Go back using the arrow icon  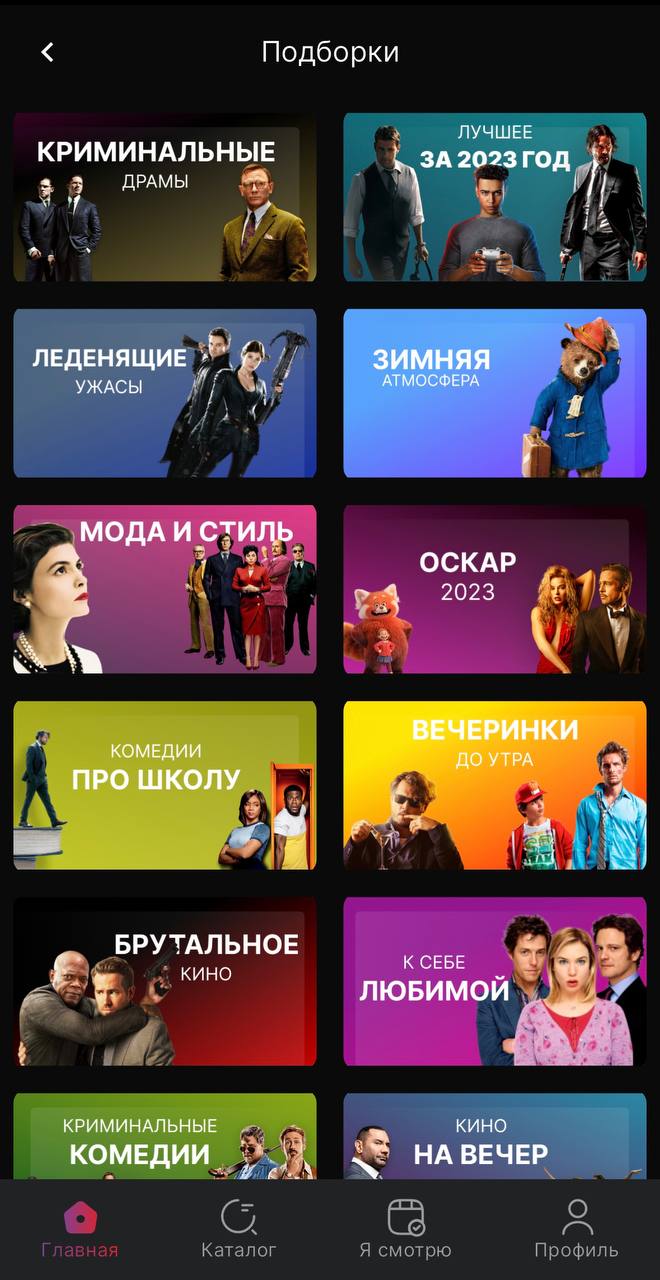tap(47, 52)
